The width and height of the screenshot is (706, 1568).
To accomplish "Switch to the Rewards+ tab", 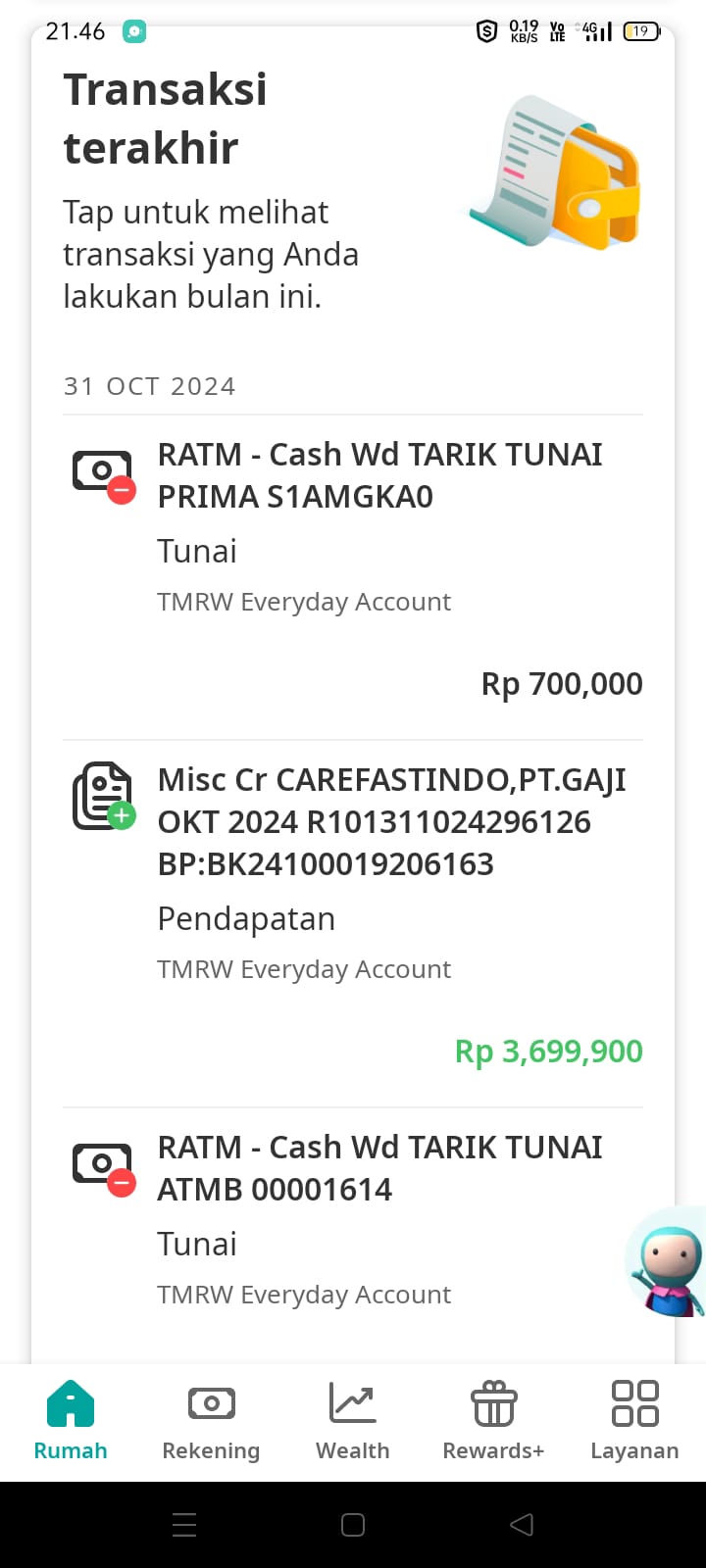I will coord(493,1421).
